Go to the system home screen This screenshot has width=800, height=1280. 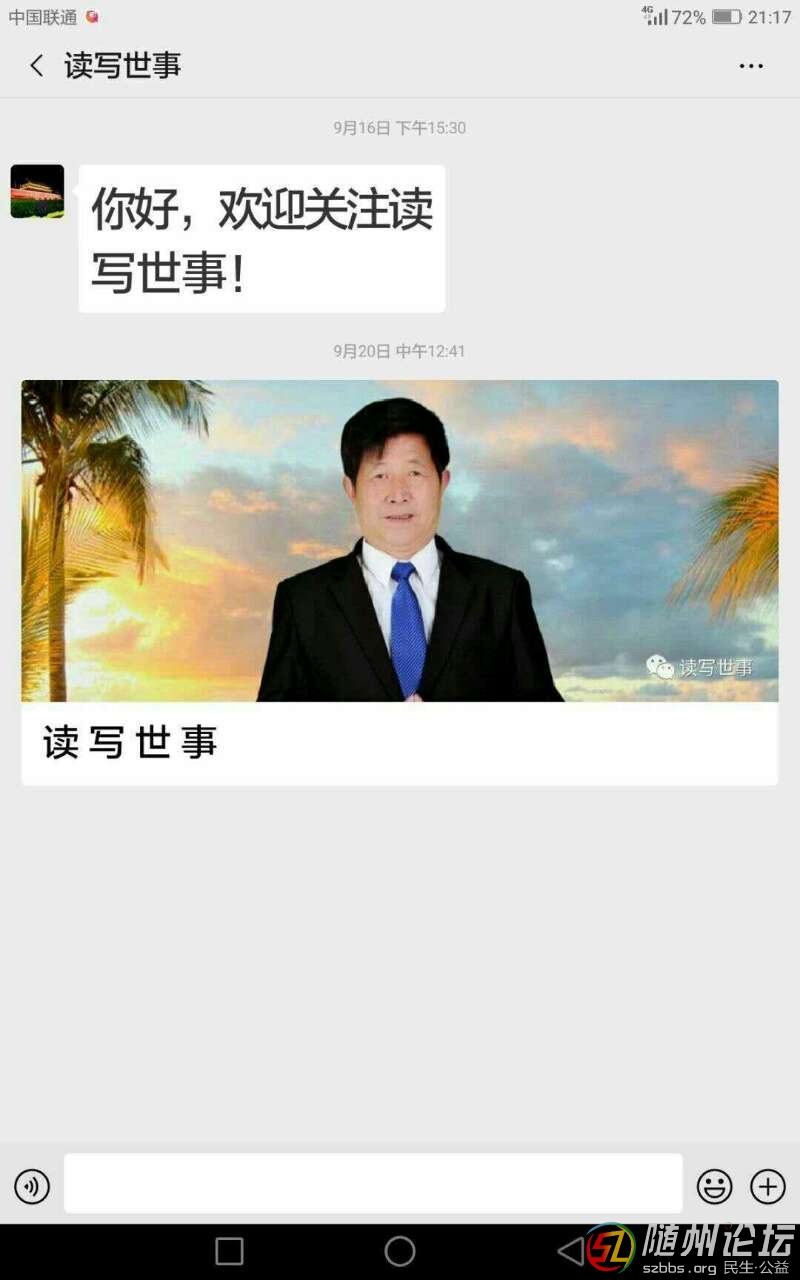[400, 1251]
